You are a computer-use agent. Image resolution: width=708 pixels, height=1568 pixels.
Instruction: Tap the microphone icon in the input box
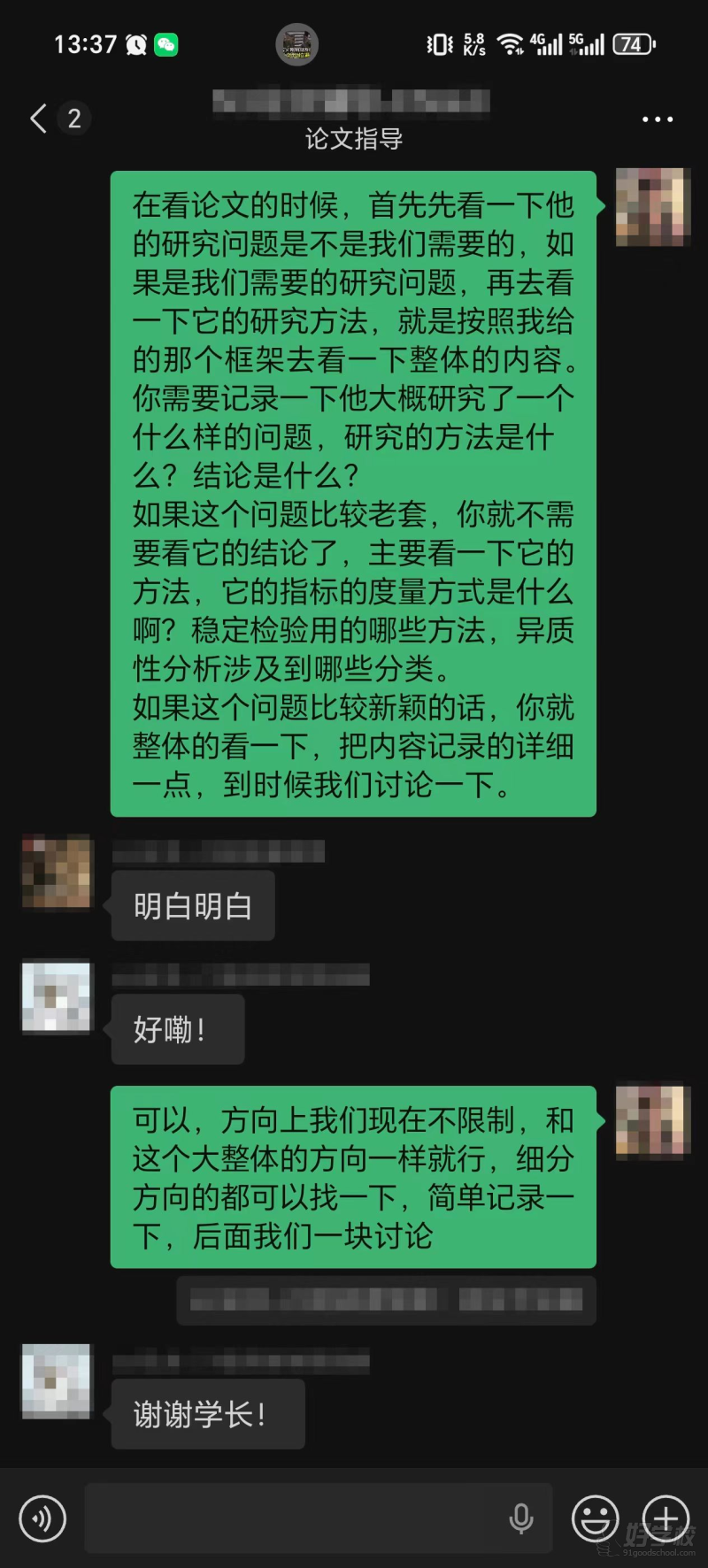coord(521,1518)
